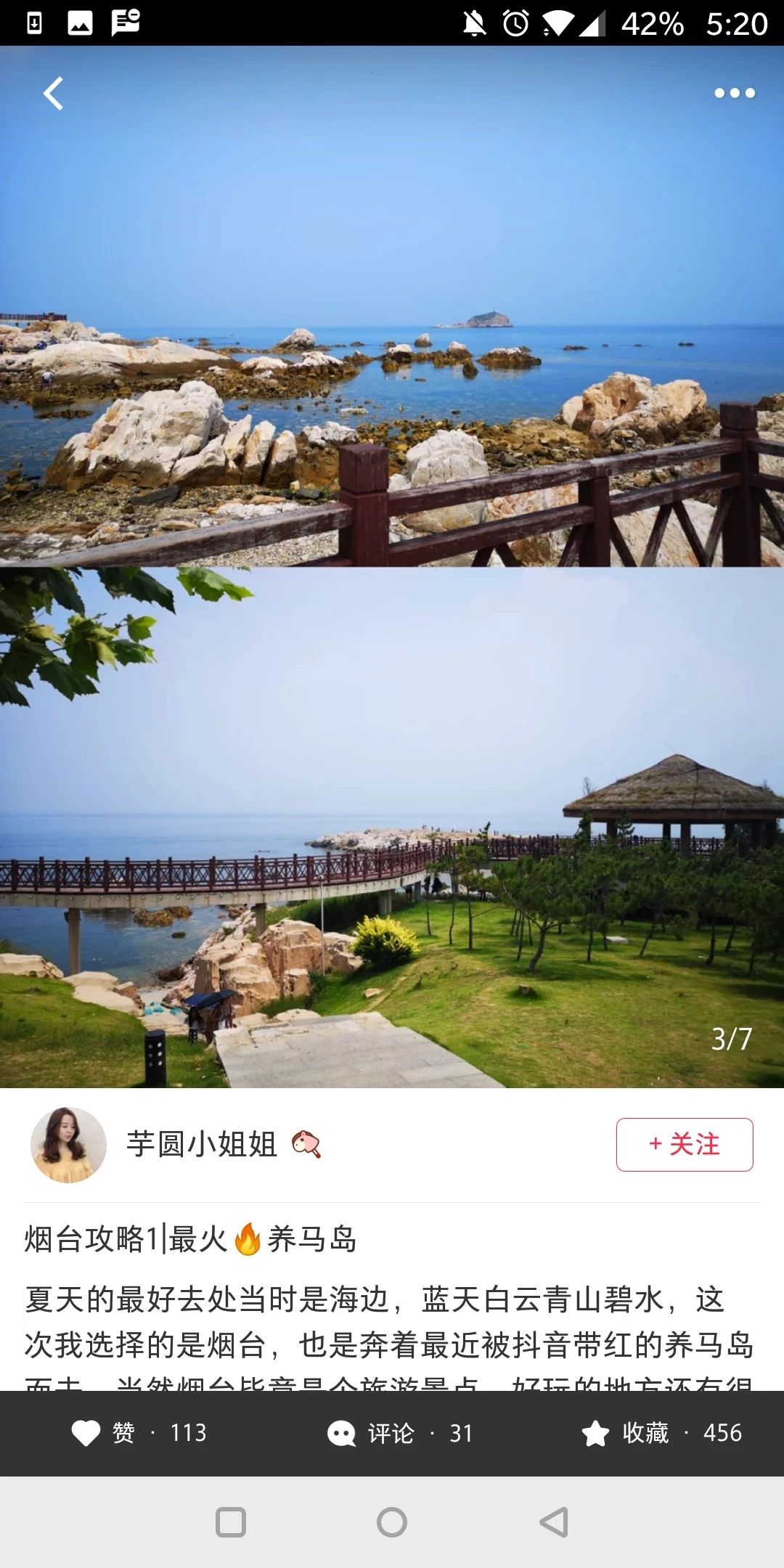Open recent apps from the navigation bar
This screenshot has width=784, height=1568.
tap(231, 1522)
